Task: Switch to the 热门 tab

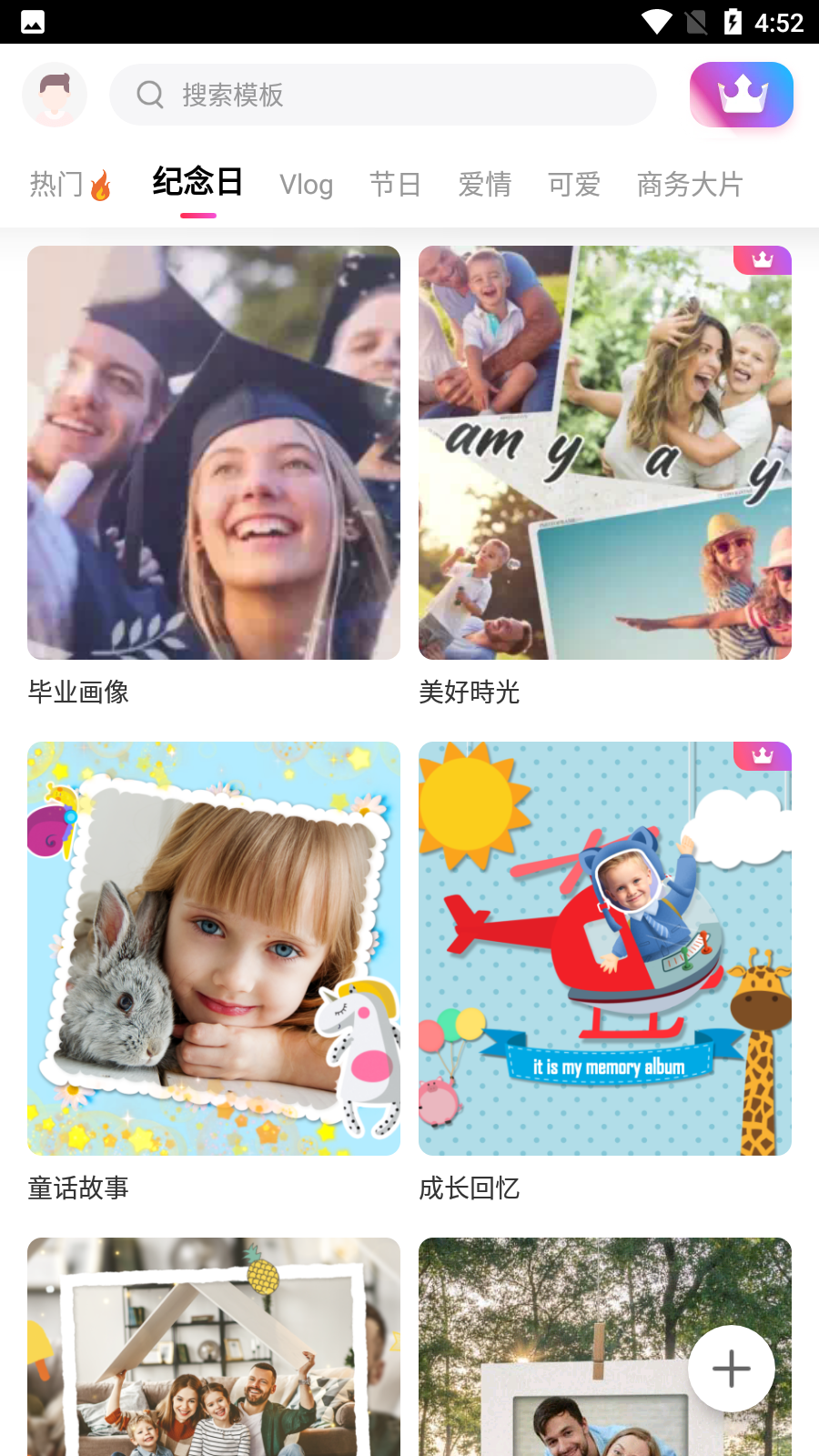Action: (69, 184)
